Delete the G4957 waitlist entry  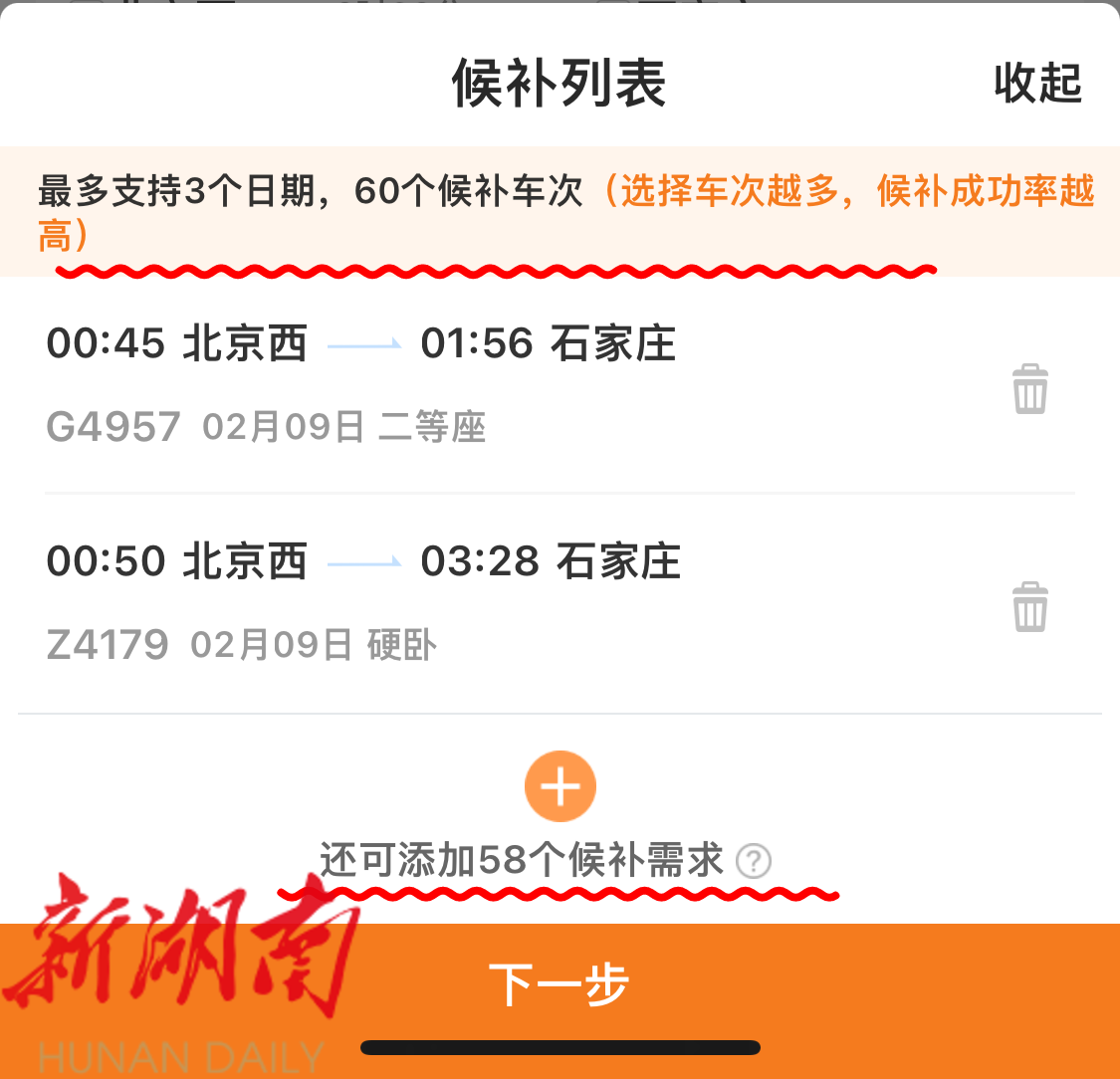(1029, 388)
